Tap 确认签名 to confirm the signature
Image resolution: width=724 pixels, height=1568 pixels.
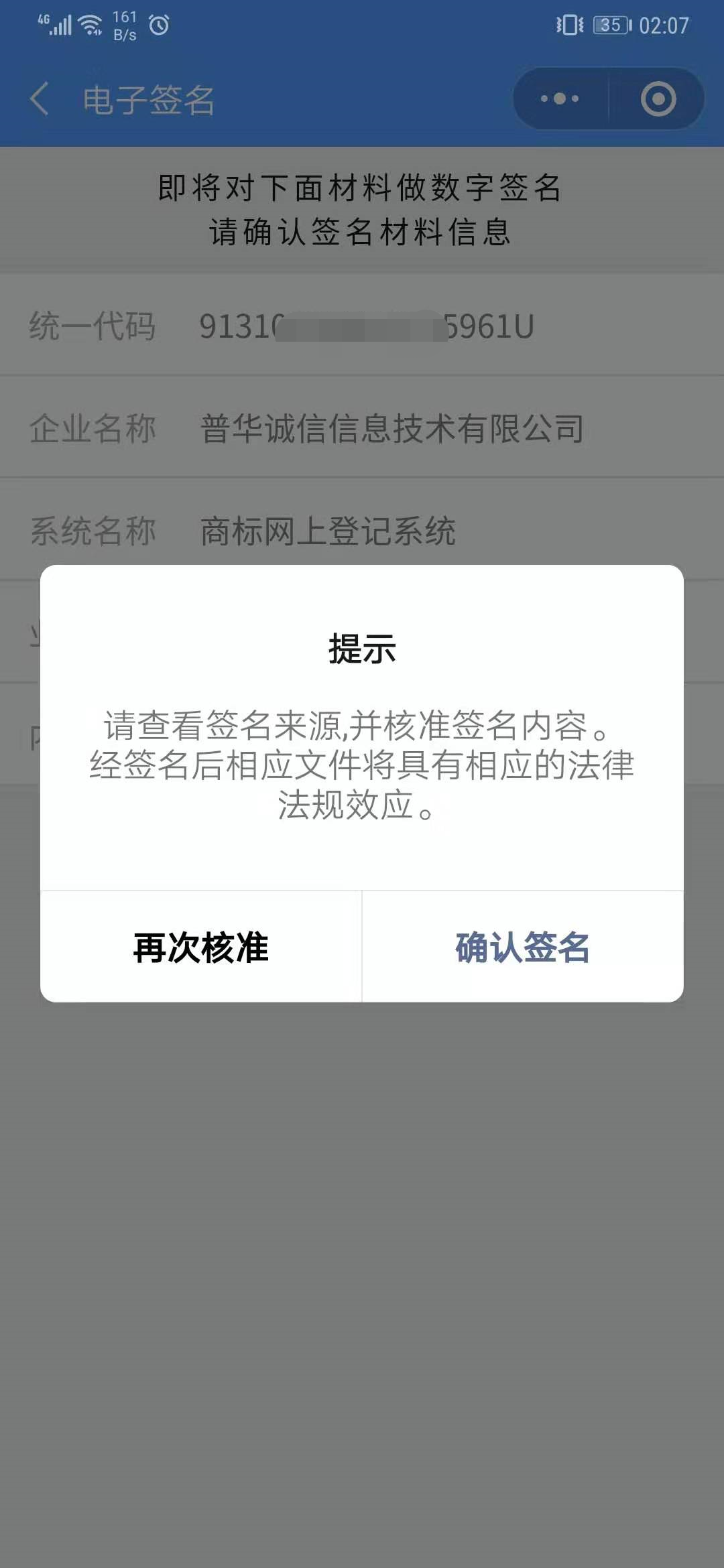[522, 947]
